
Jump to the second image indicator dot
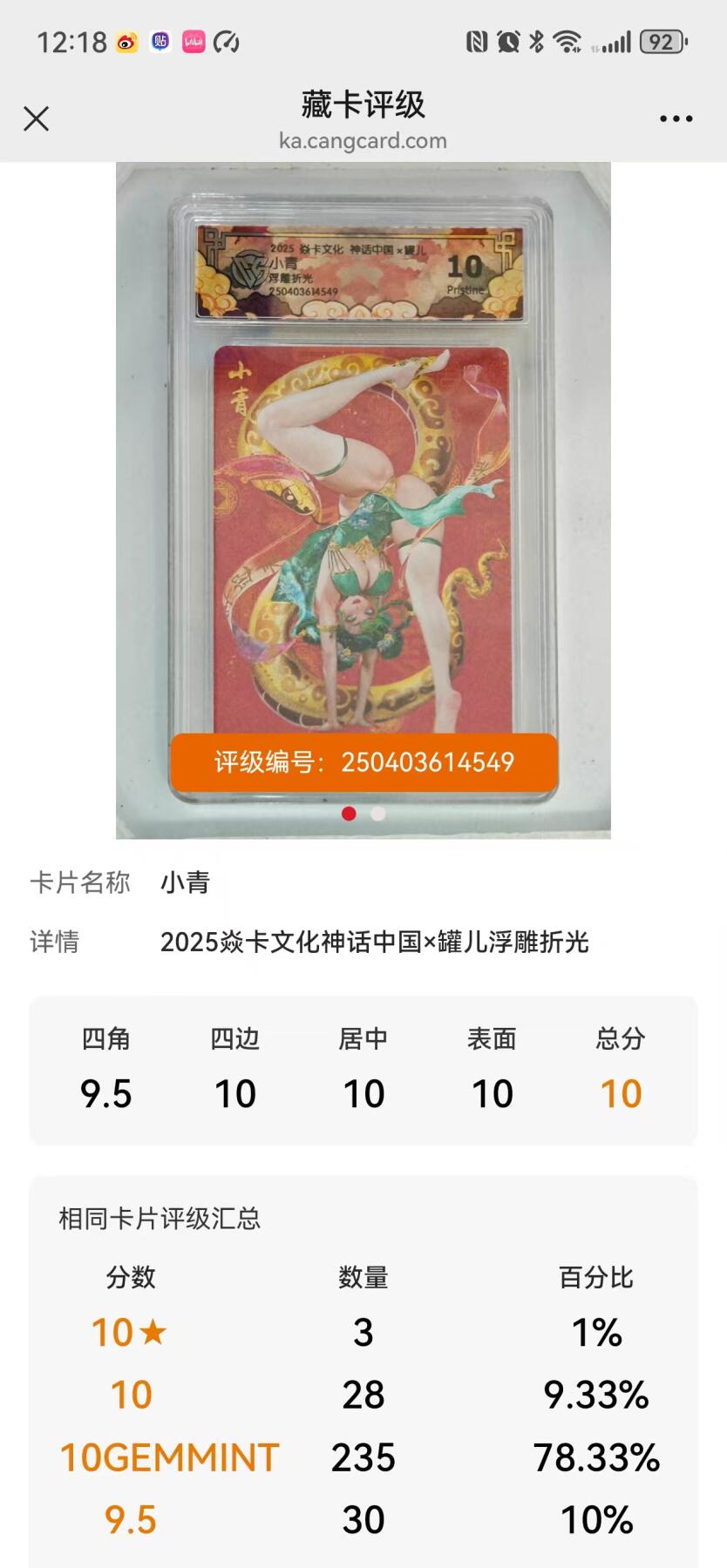(378, 814)
